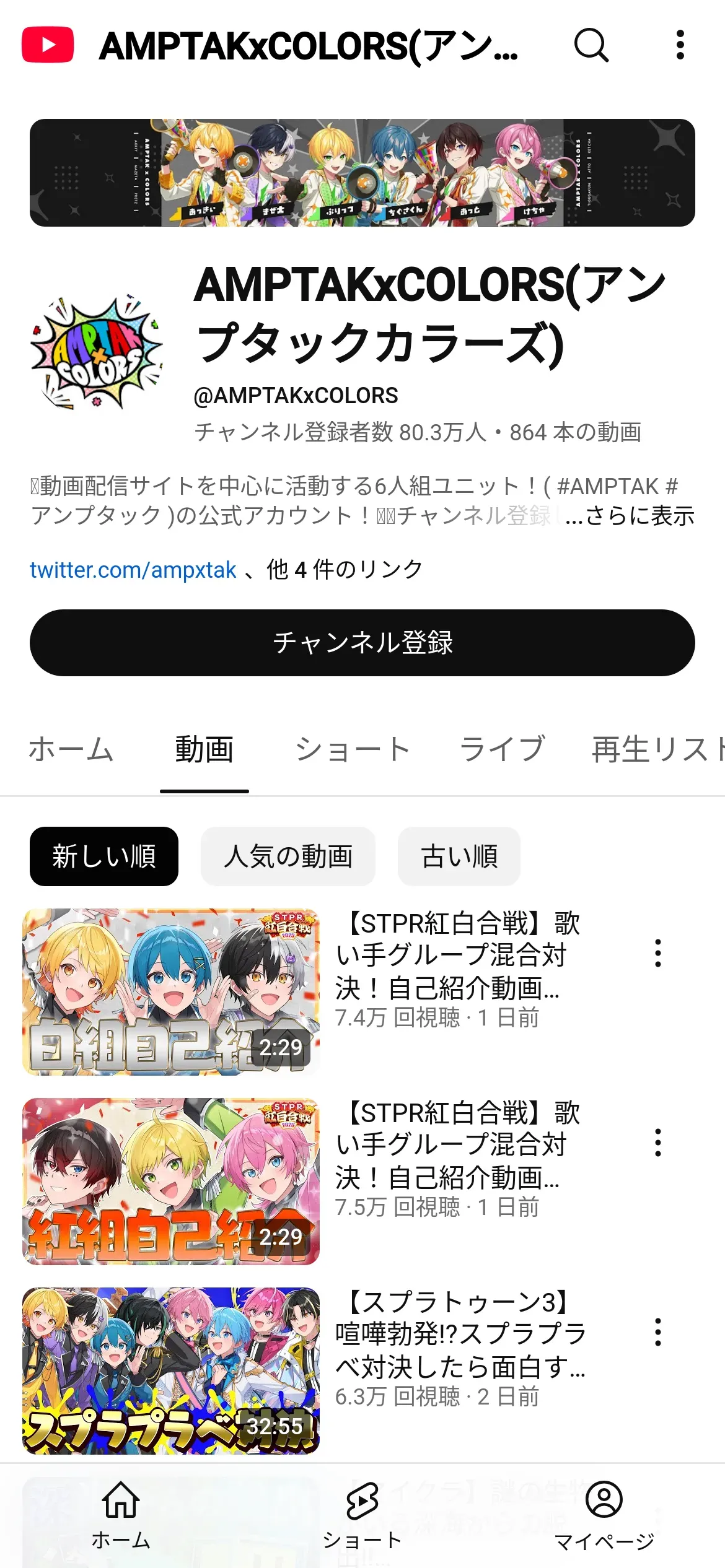This screenshot has height=1568, width=725.
Task: Open the twitter.com/ampxtak link
Action: 133,570
